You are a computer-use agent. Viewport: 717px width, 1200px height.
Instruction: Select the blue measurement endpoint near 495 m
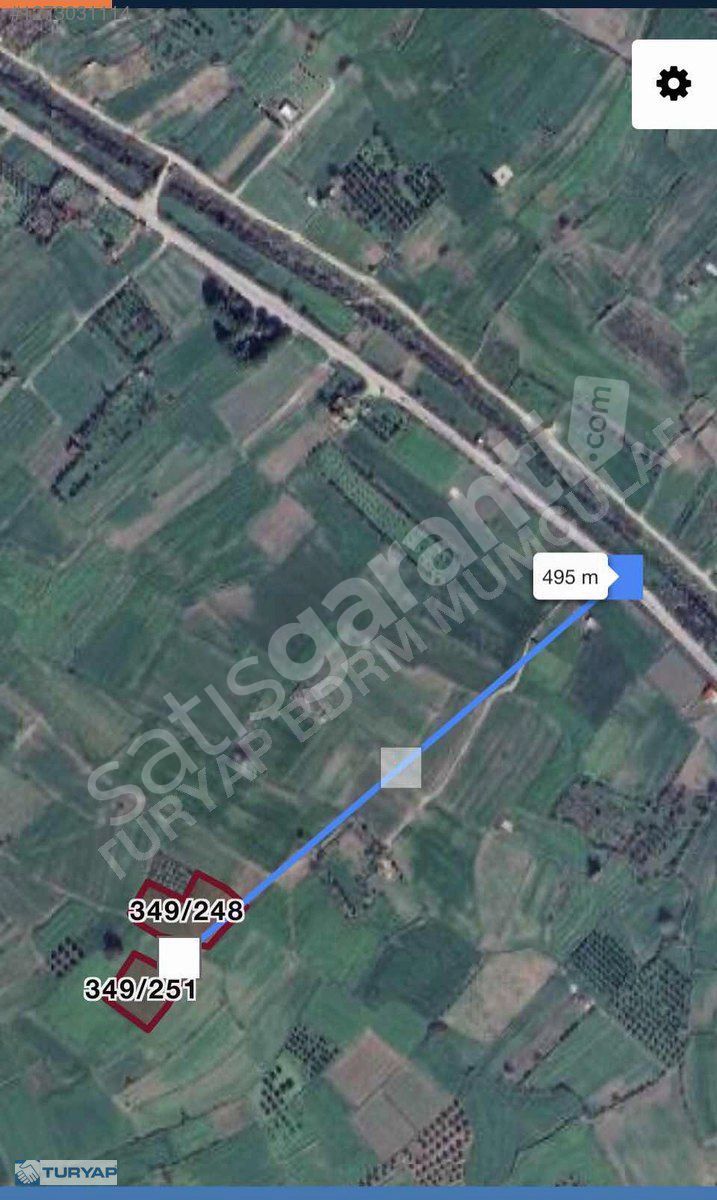pyautogui.click(x=625, y=578)
